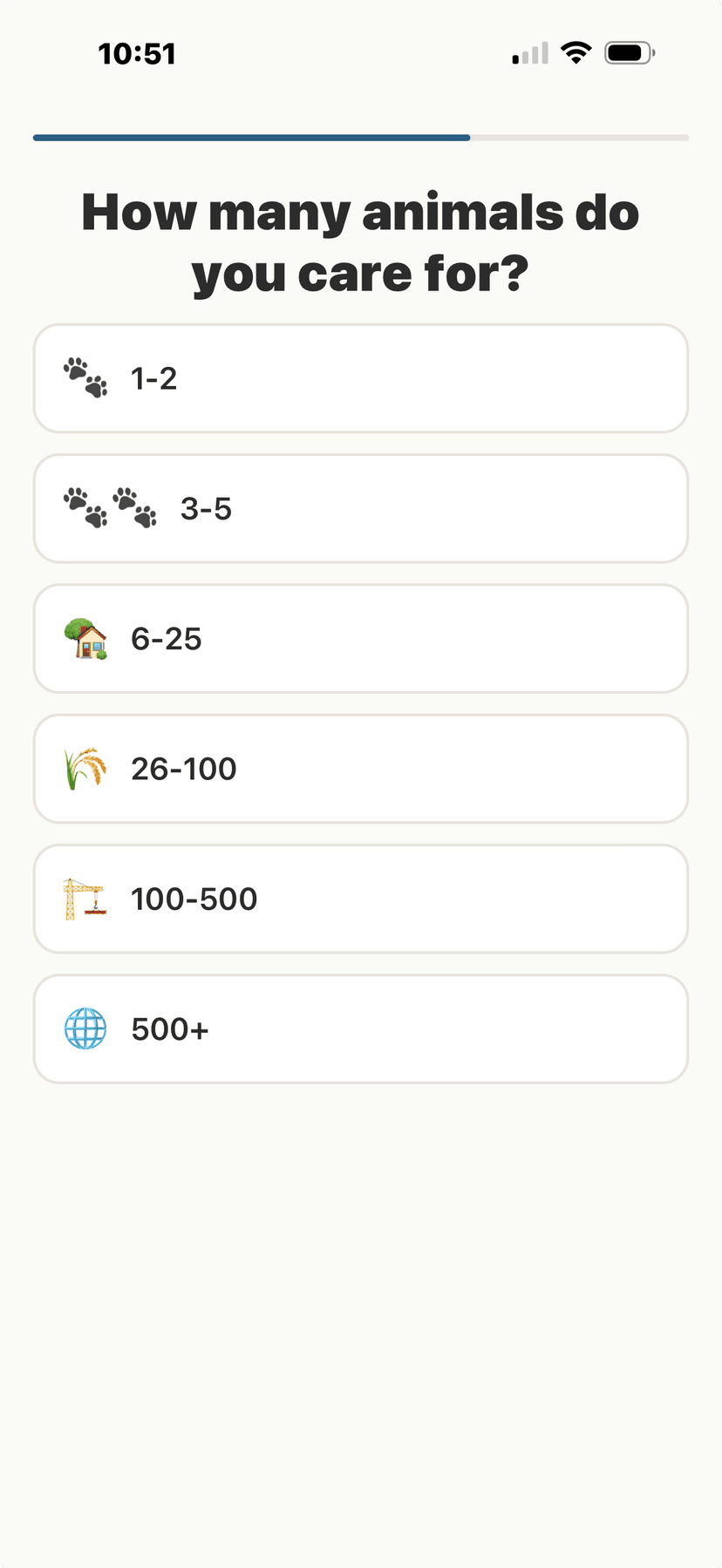Pick the 26-100 answer option

click(361, 768)
